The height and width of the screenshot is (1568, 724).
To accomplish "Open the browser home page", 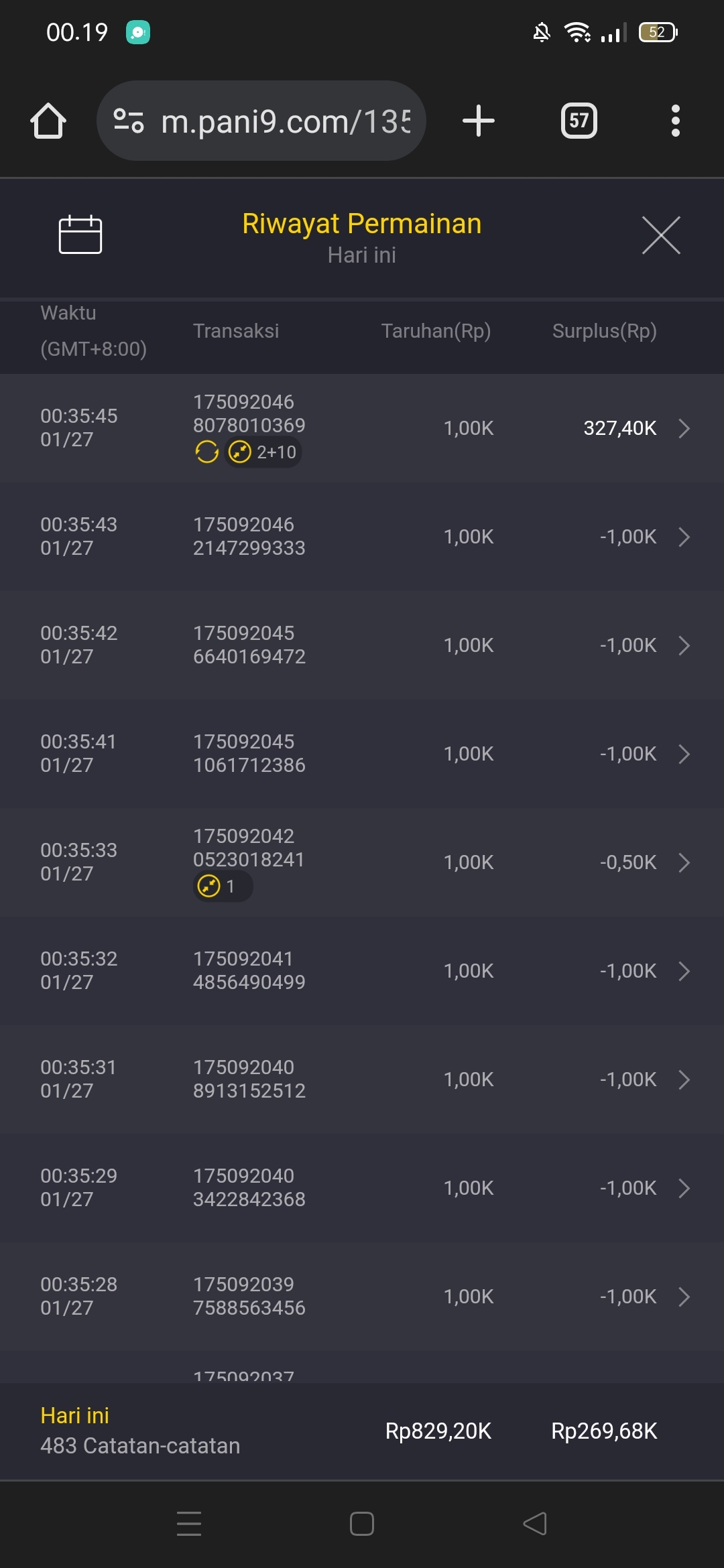I will pyautogui.click(x=48, y=121).
